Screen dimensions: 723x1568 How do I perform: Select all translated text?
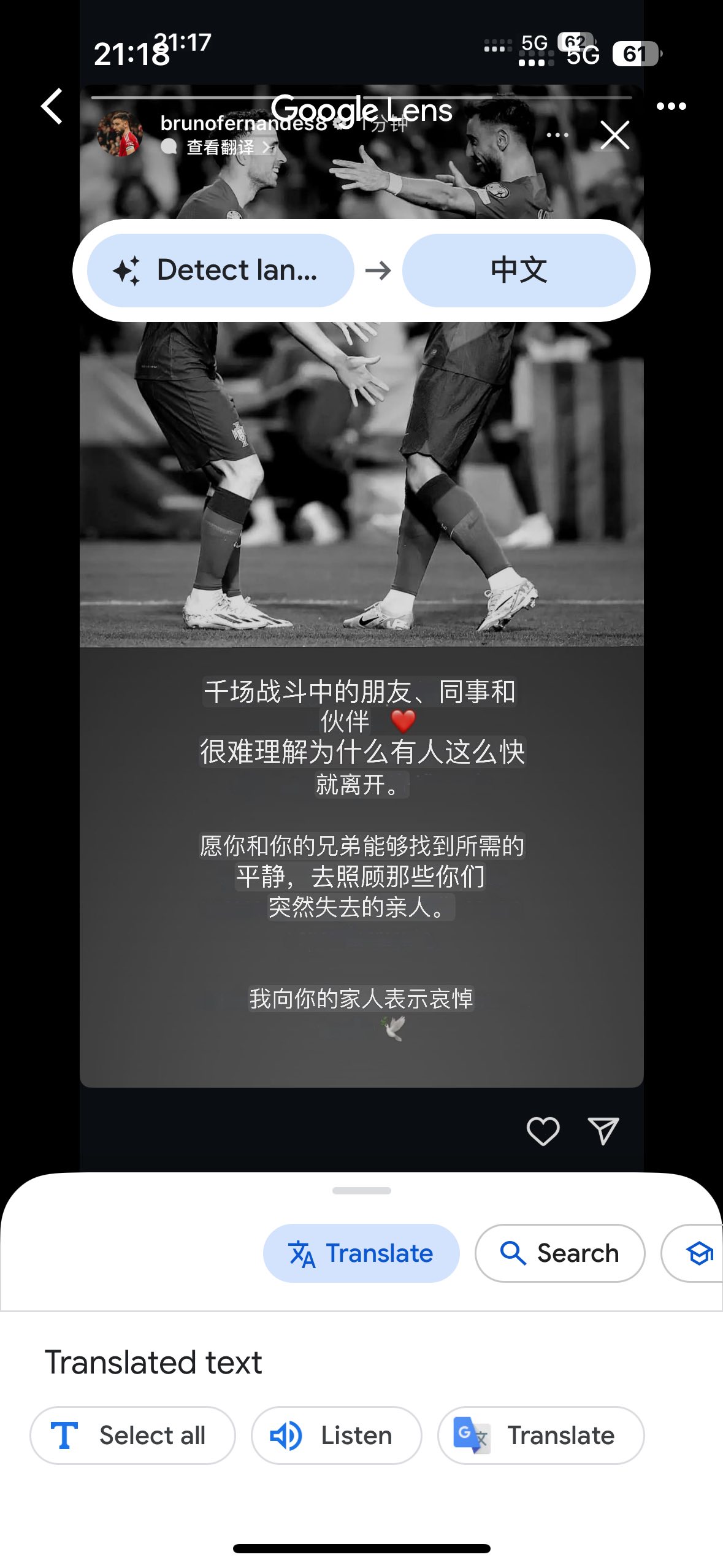tap(132, 1435)
